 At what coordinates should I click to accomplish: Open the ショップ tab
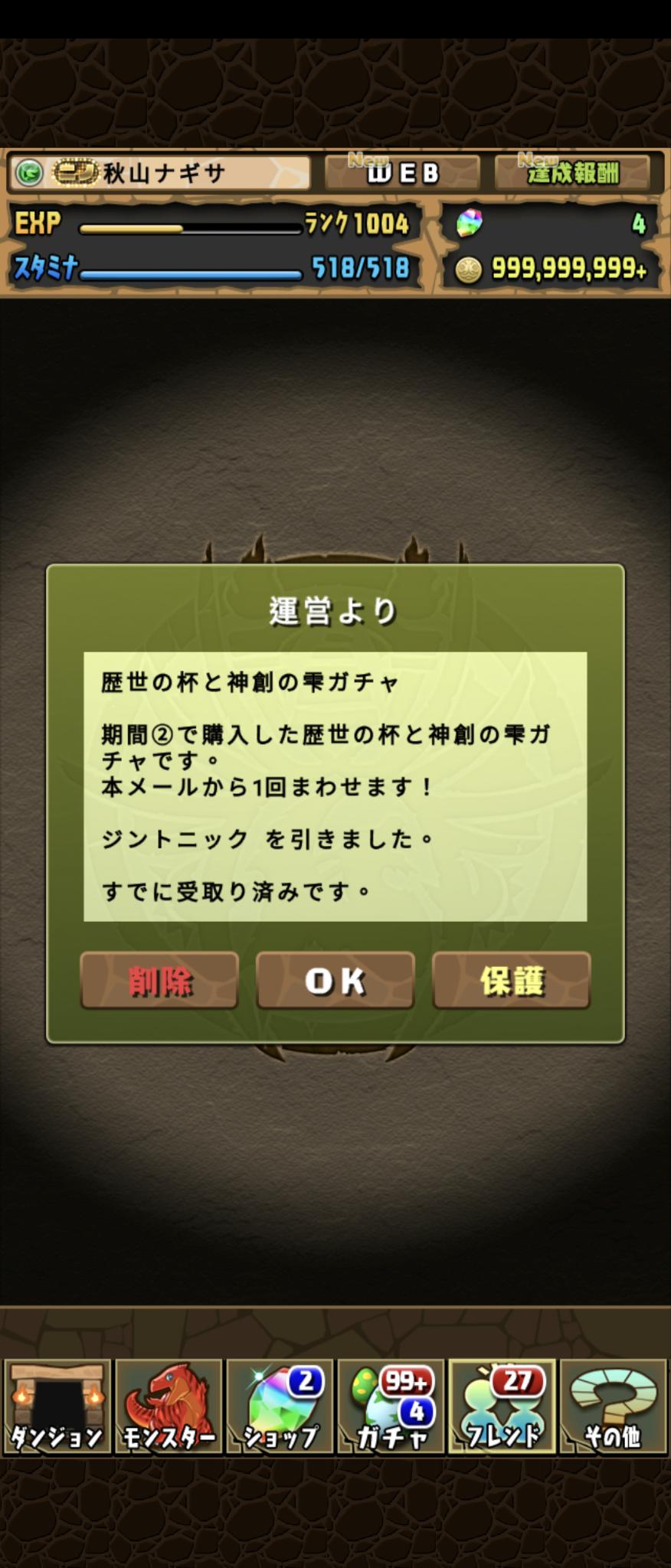click(280, 1406)
